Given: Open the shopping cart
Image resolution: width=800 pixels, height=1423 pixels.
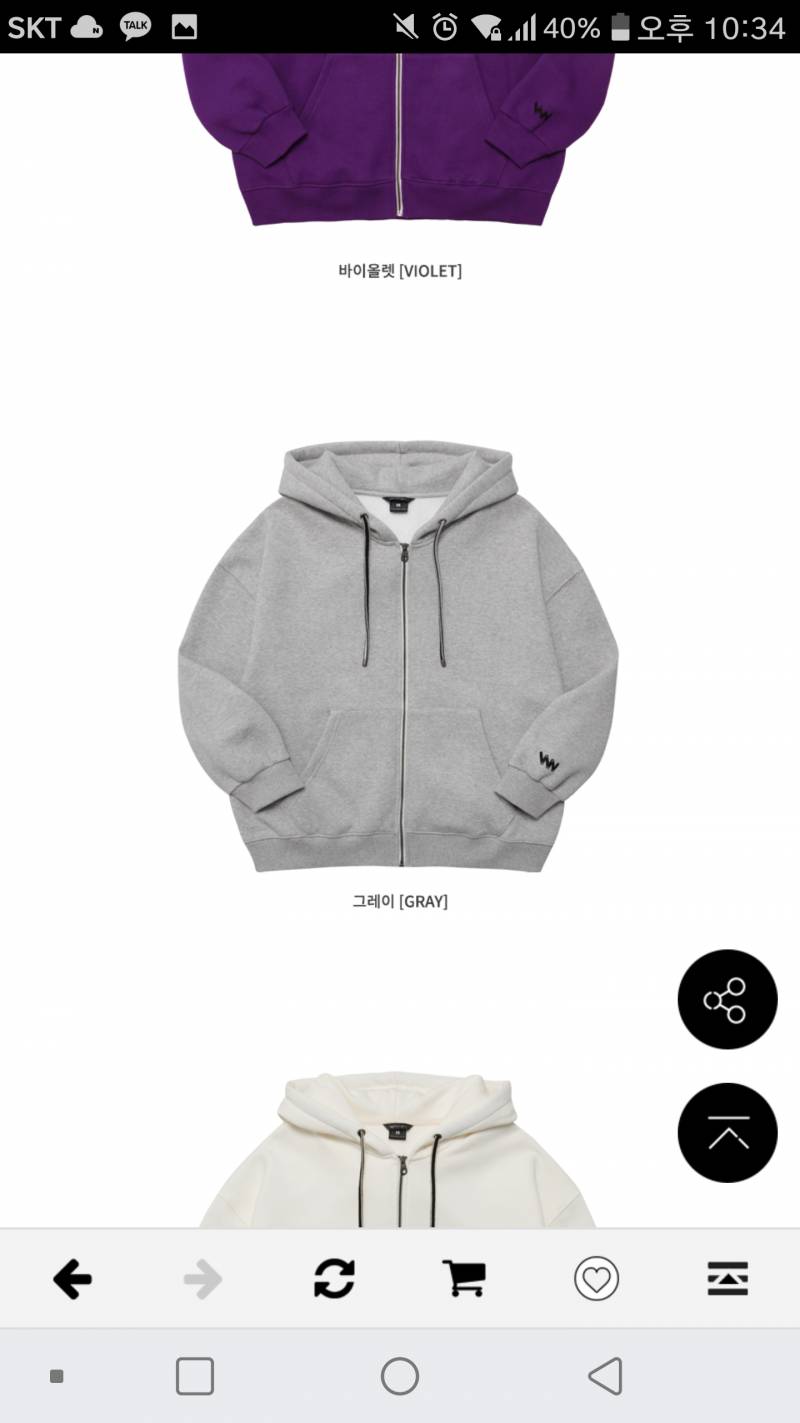Looking at the screenshot, I should coord(464,1278).
